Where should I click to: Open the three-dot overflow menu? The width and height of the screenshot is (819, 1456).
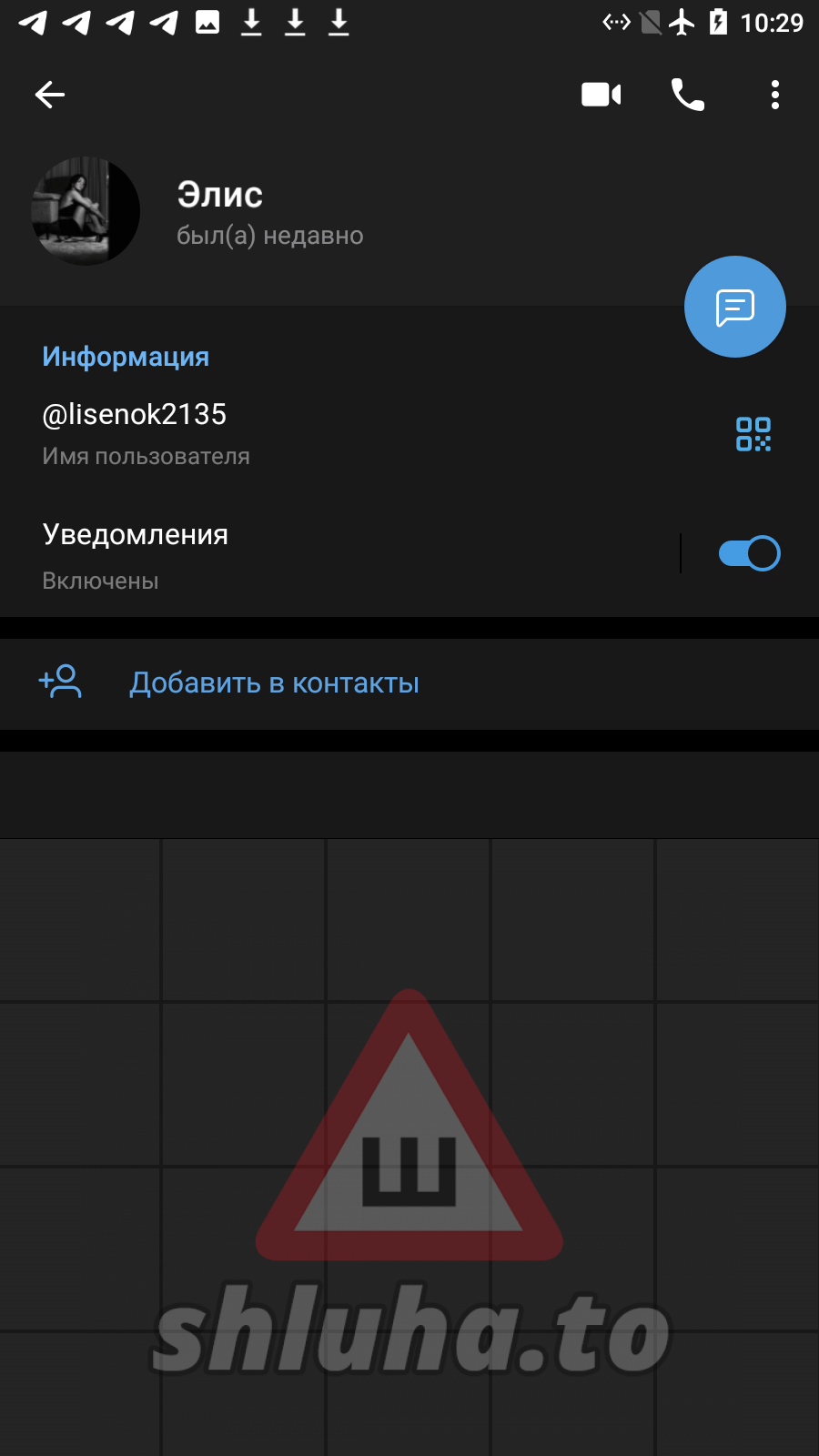pos(775,95)
